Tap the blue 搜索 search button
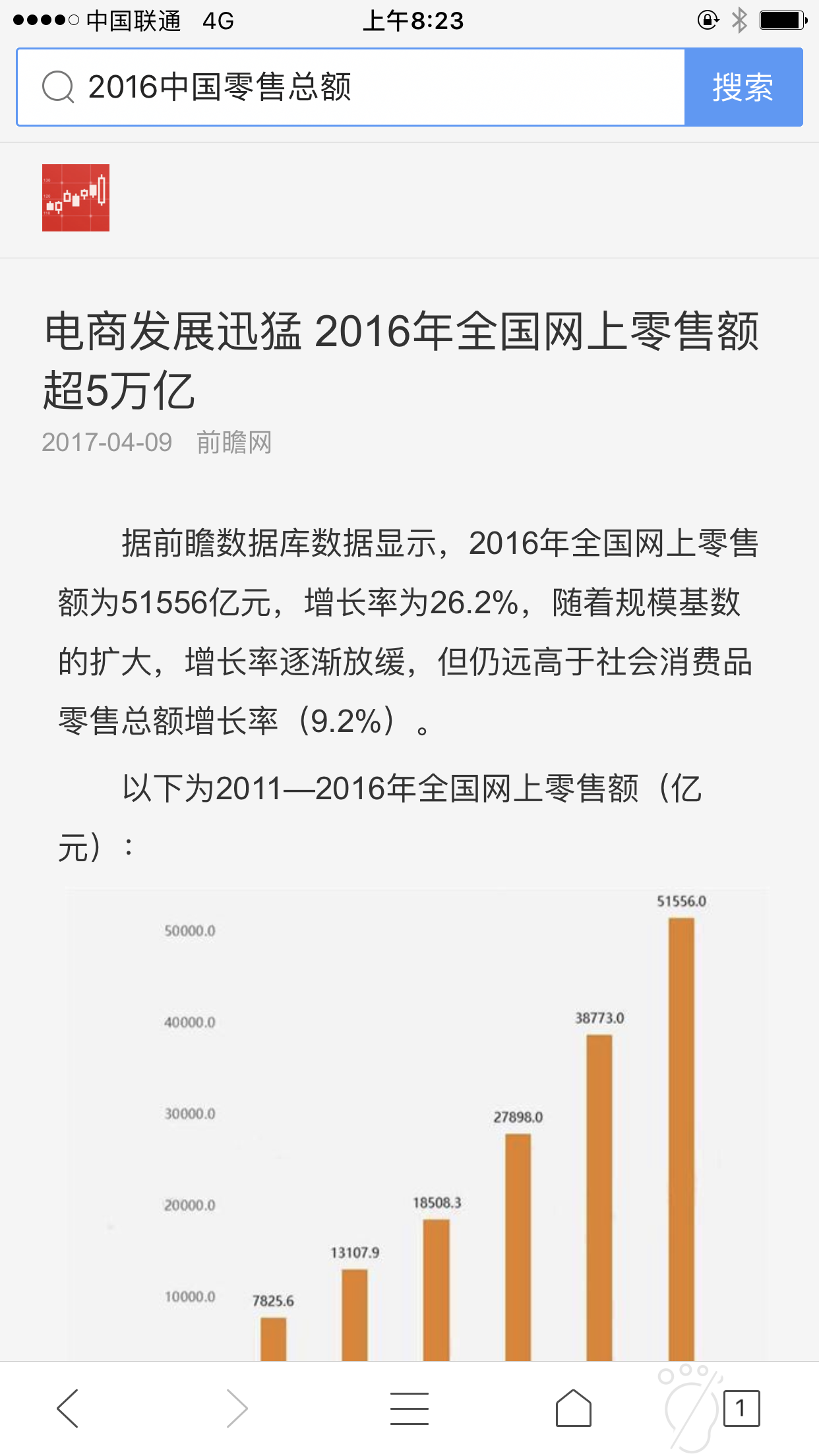Image resolution: width=819 pixels, height=1456 pixels. [x=743, y=87]
